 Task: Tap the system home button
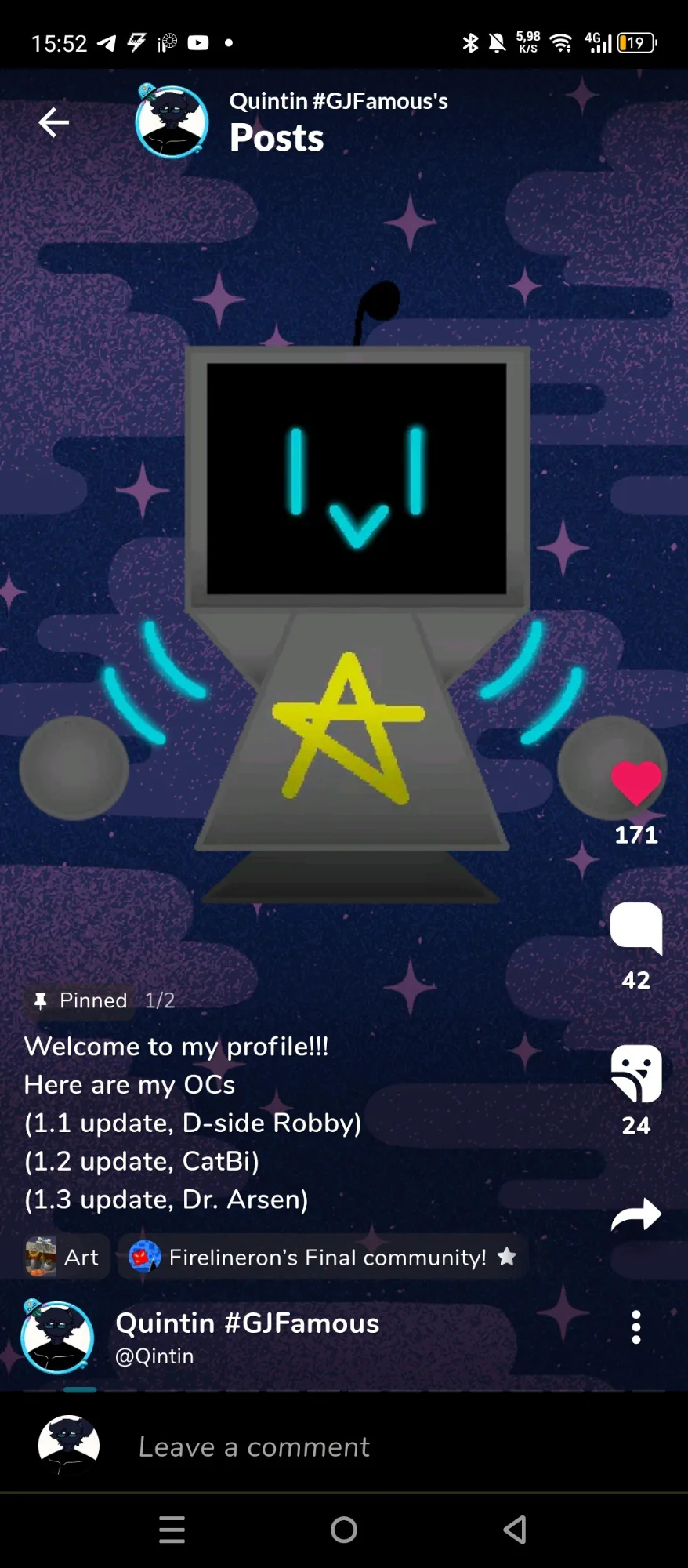(x=344, y=1530)
